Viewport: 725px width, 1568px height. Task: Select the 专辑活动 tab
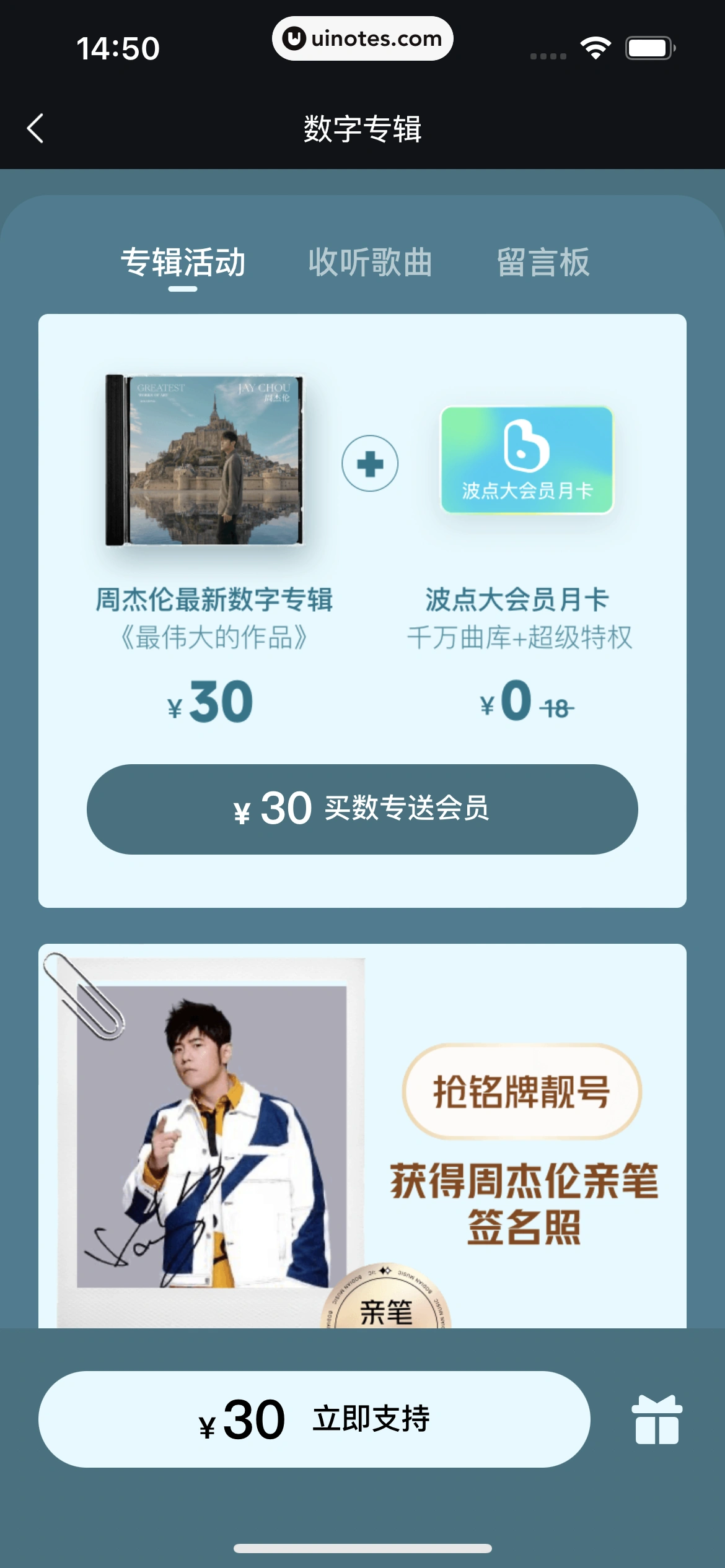click(183, 263)
